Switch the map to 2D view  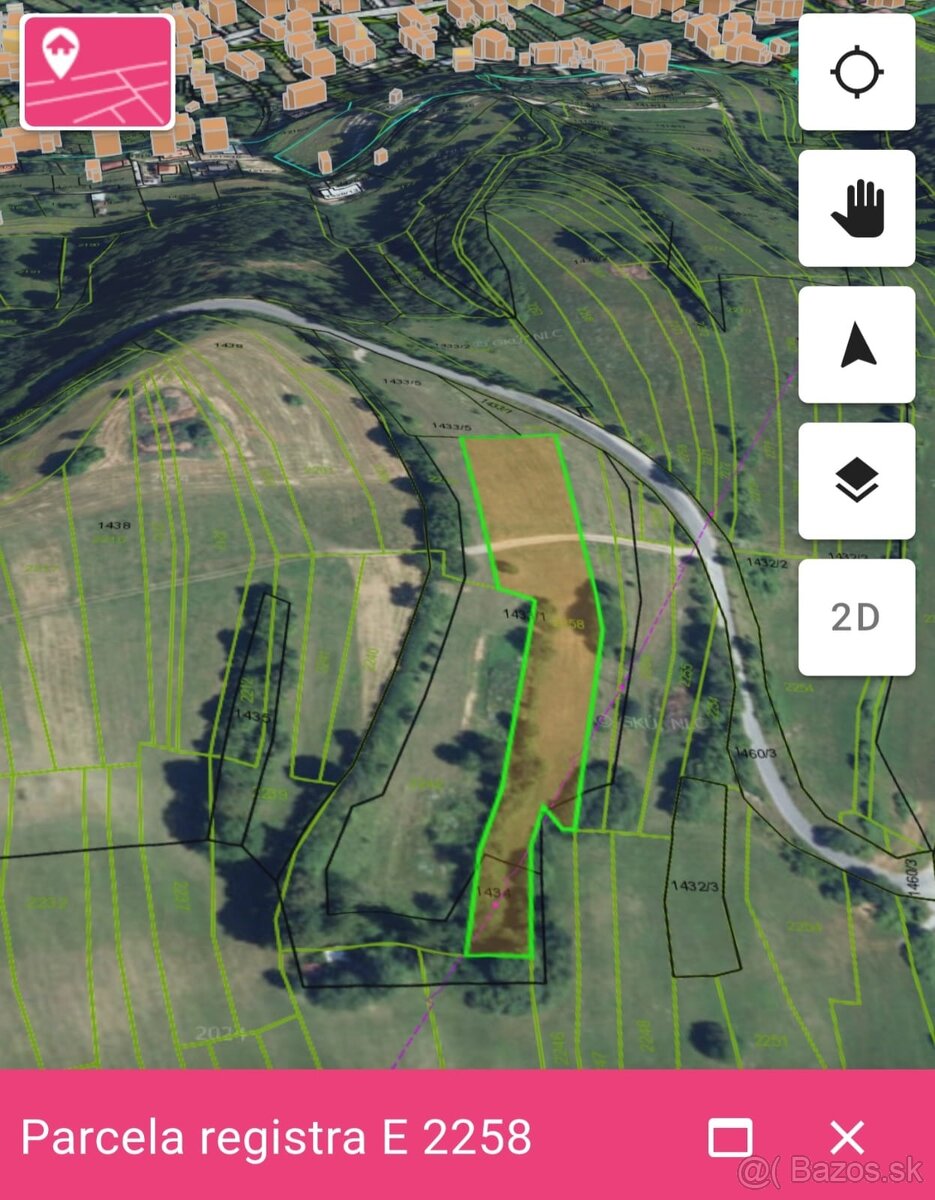(856, 617)
